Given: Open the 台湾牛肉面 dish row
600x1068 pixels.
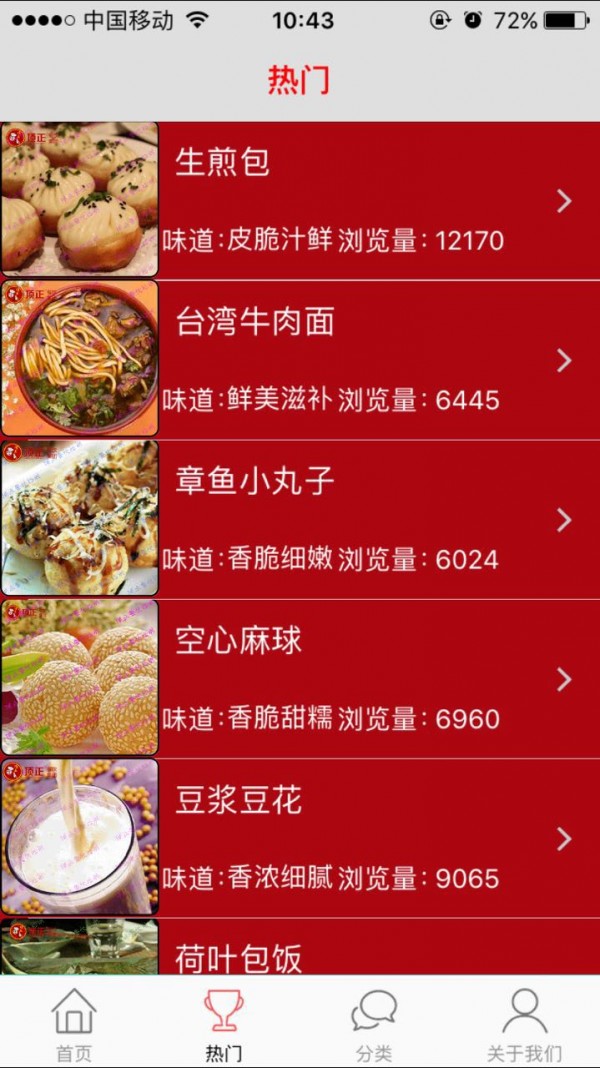Looking at the screenshot, I should click(x=300, y=360).
